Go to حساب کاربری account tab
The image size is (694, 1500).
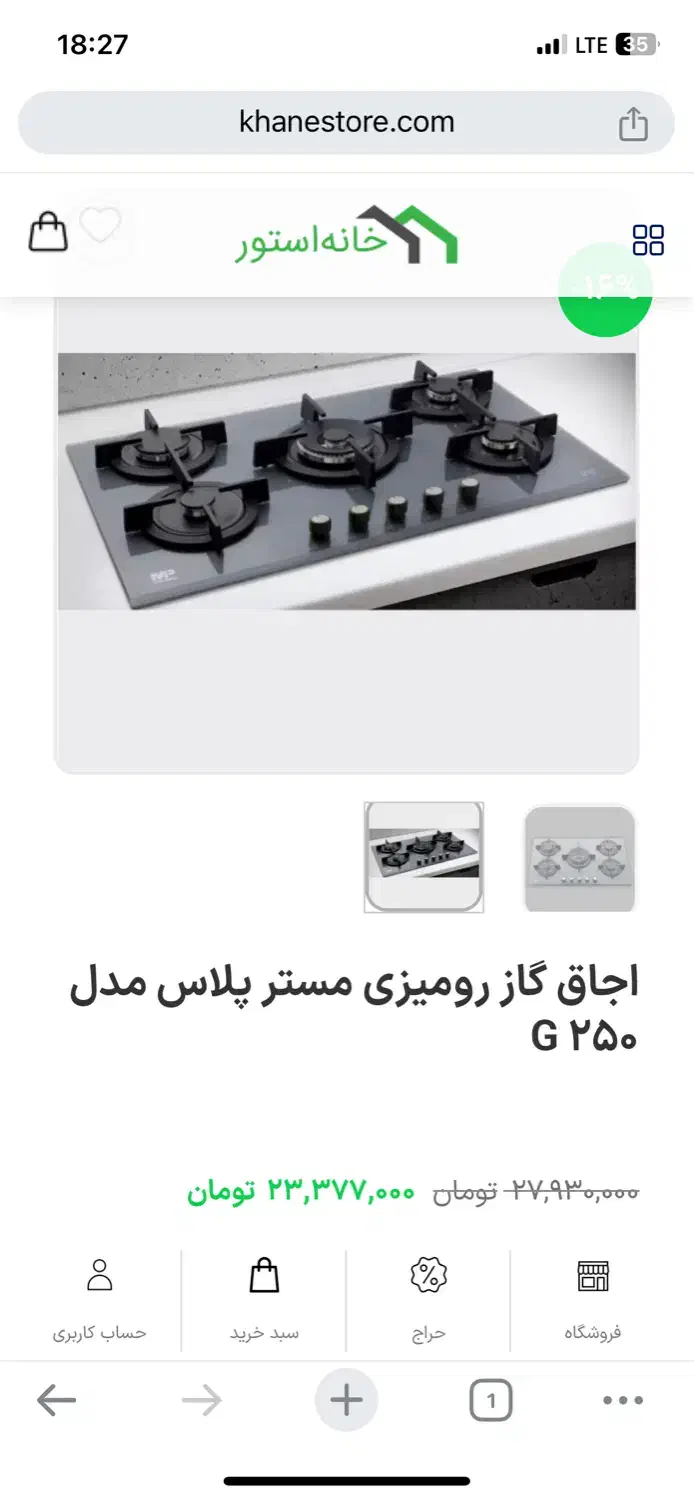pos(100,1299)
